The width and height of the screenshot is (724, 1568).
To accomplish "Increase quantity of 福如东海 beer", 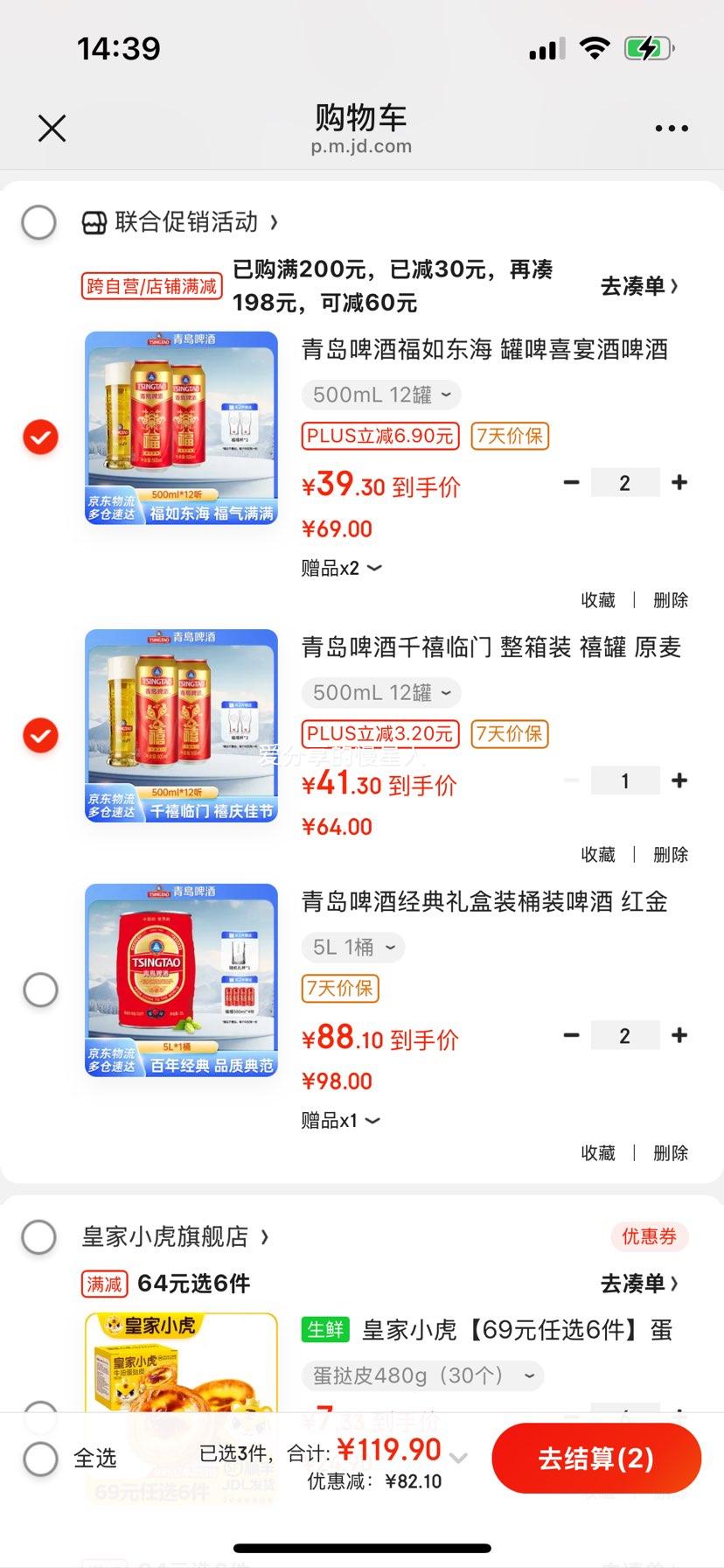I will 679,482.
